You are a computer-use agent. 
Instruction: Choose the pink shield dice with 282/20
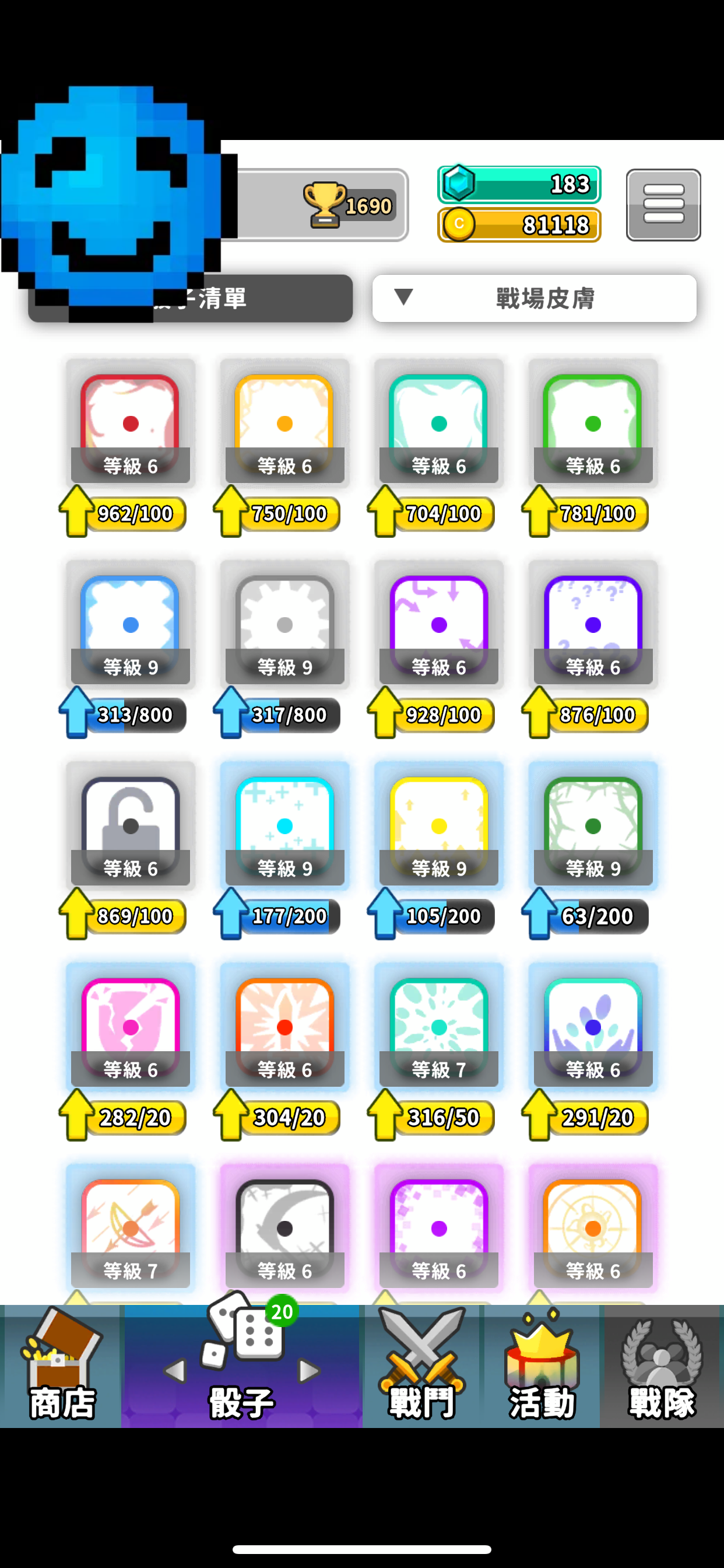(130, 1027)
